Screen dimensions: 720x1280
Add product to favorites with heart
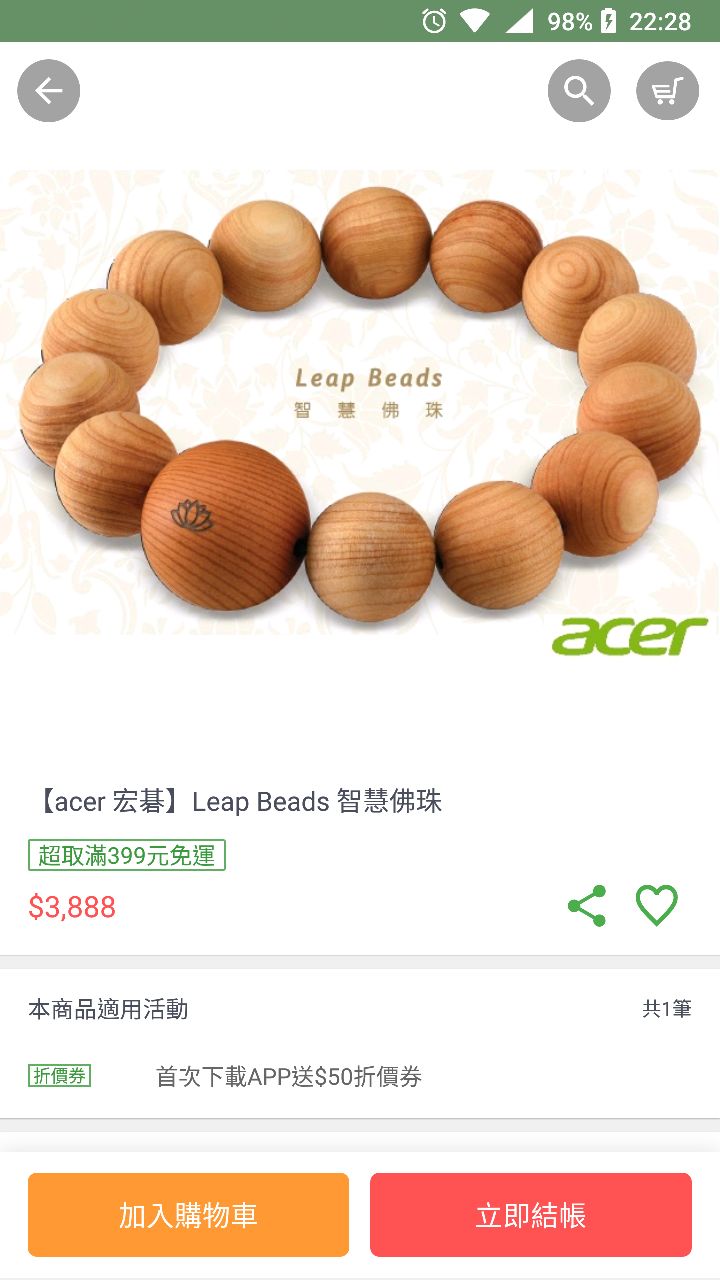(x=657, y=906)
